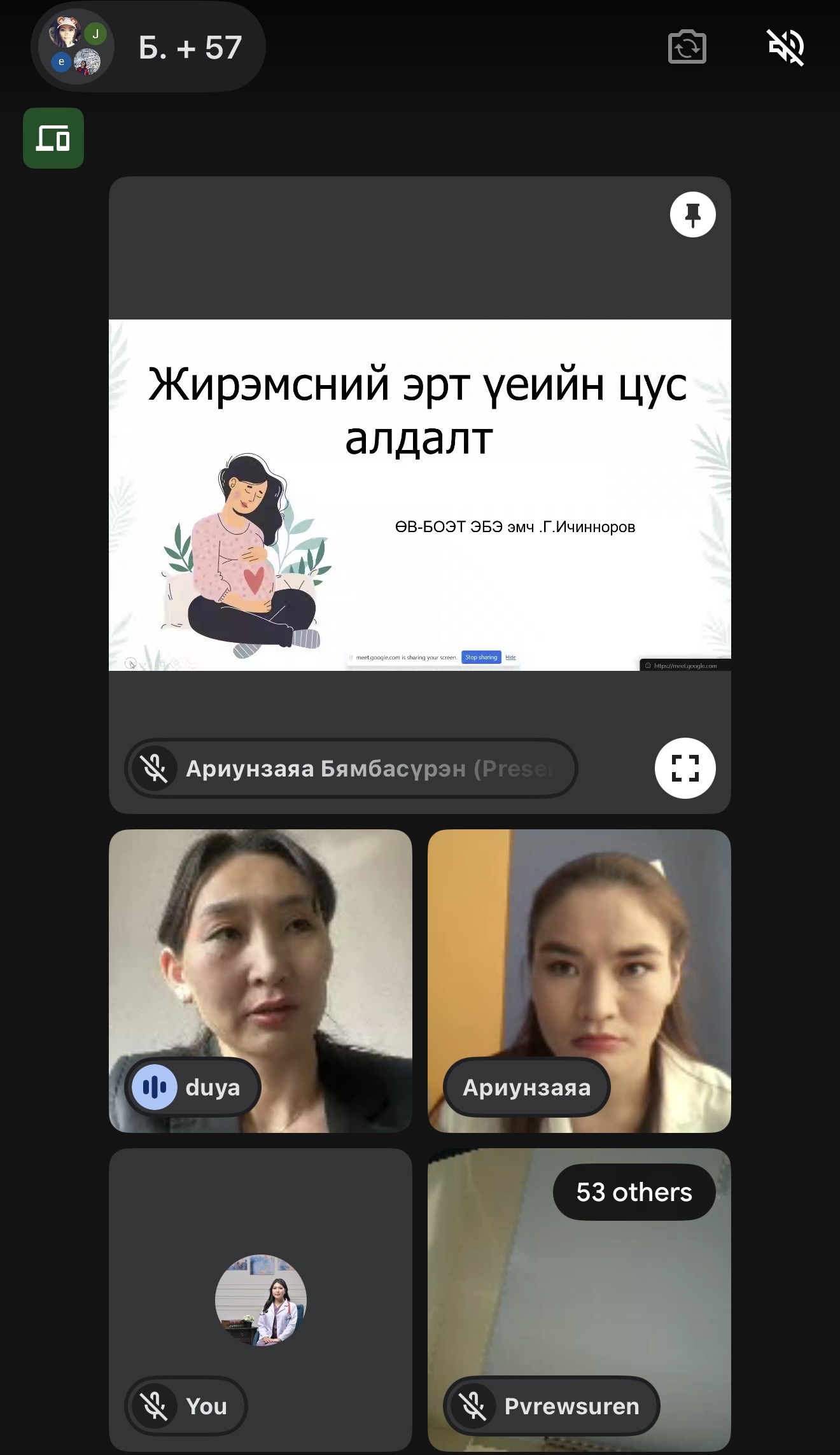
Task: Open your own video tile
Action: coord(260,1298)
